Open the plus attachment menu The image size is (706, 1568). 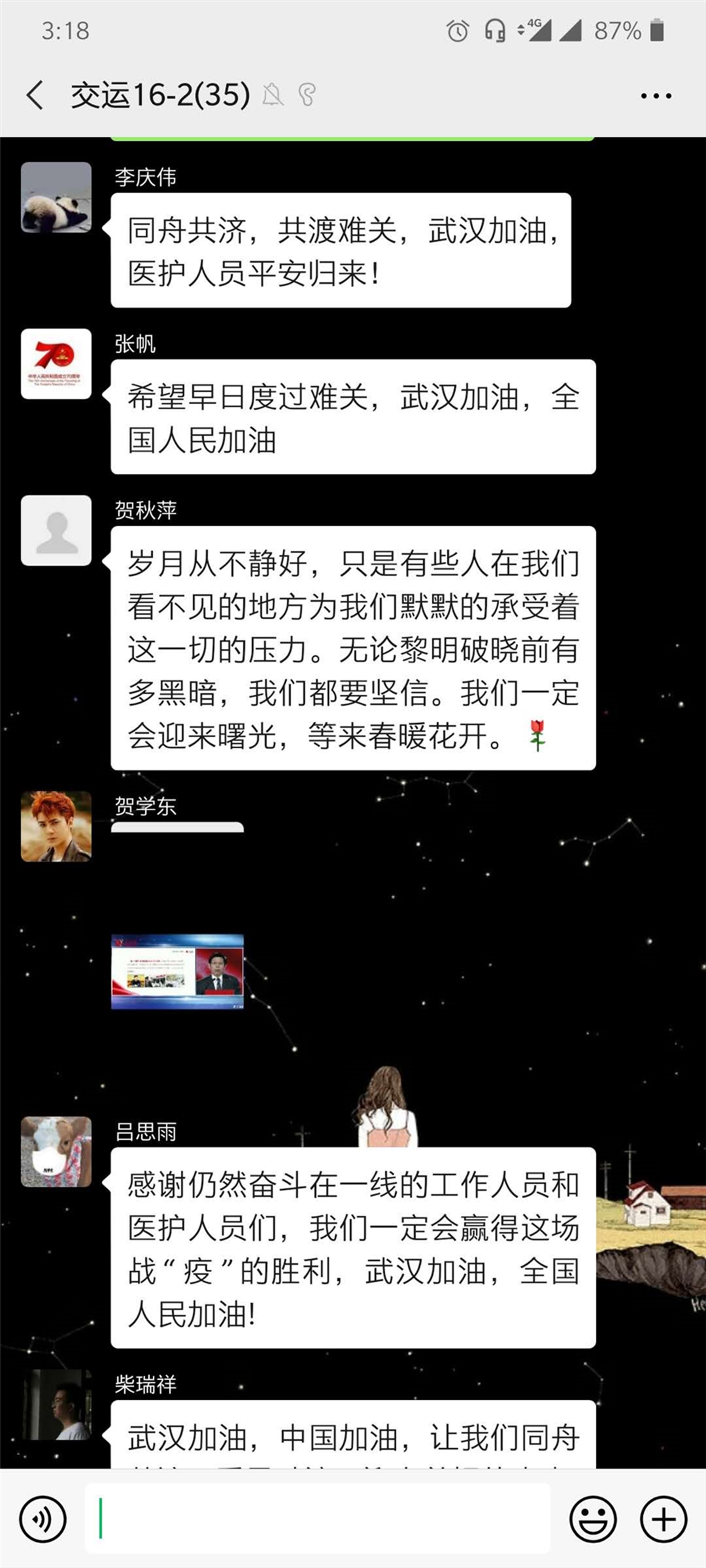(663, 1519)
